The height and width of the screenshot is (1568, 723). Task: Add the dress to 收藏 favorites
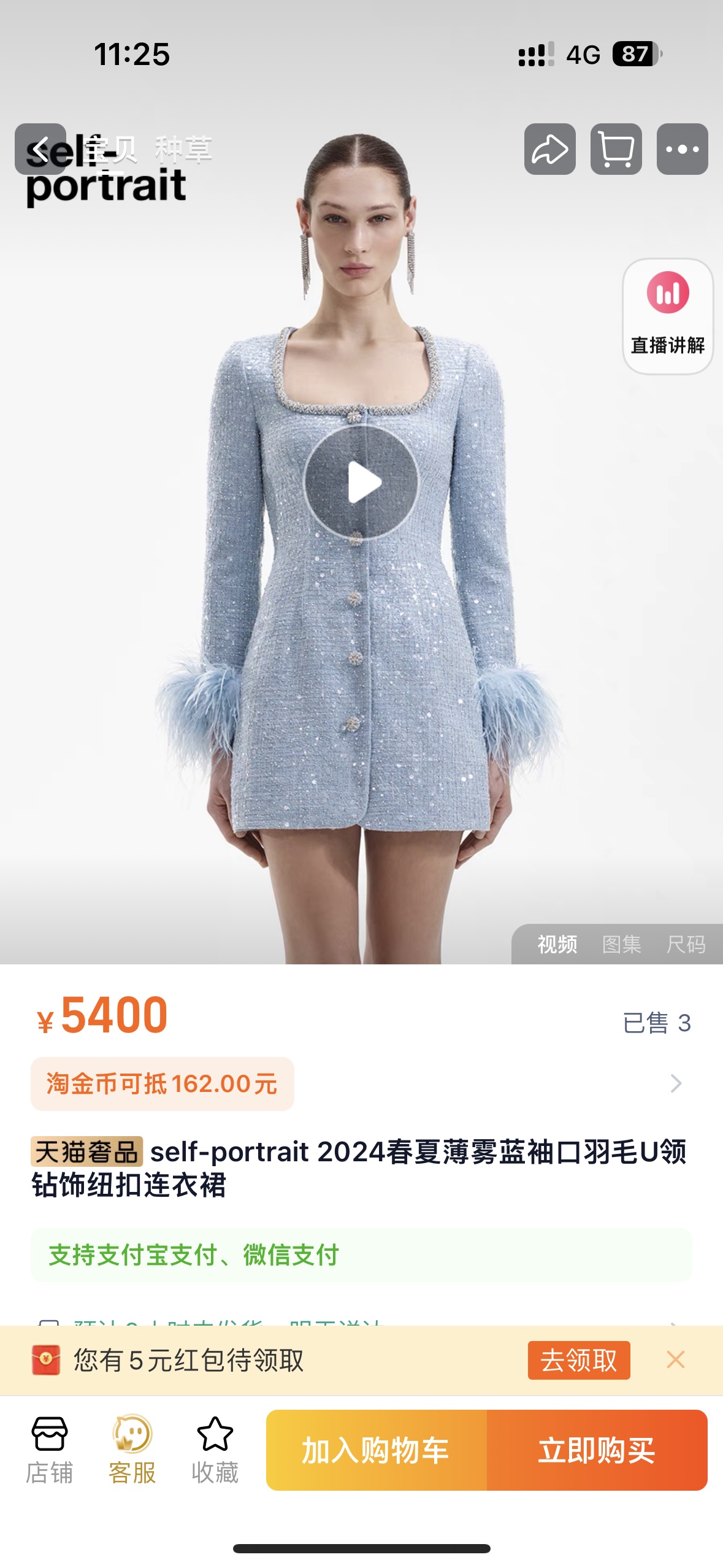(215, 1450)
